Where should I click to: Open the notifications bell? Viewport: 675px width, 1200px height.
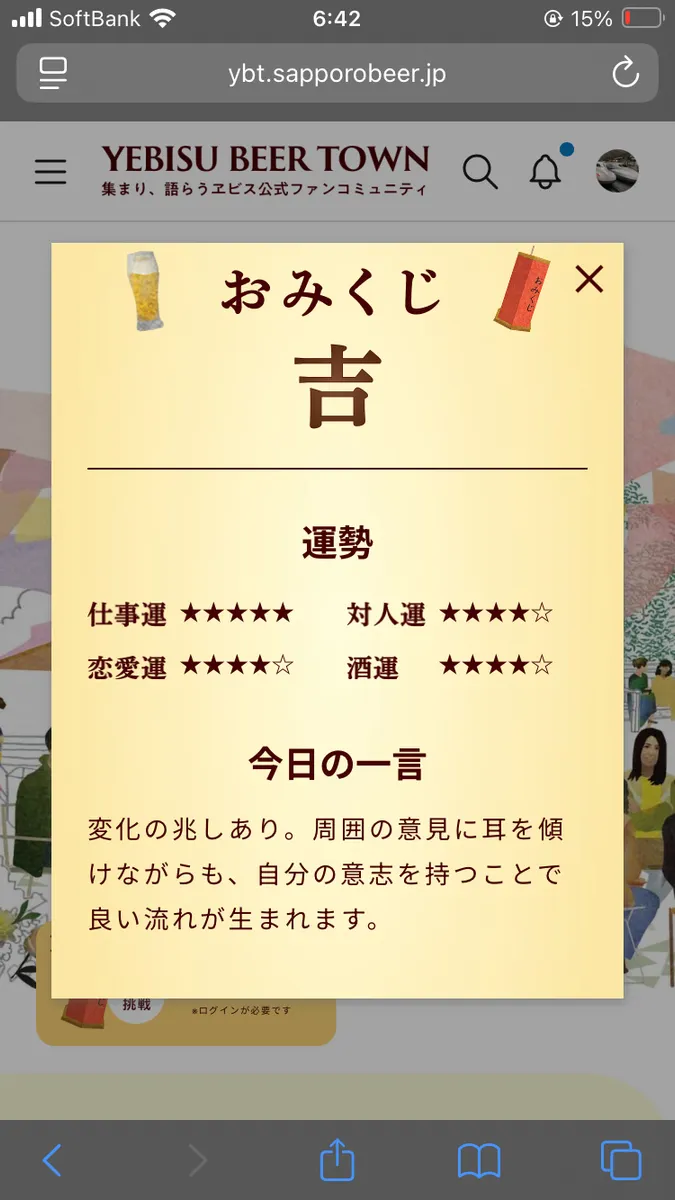[545, 172]
